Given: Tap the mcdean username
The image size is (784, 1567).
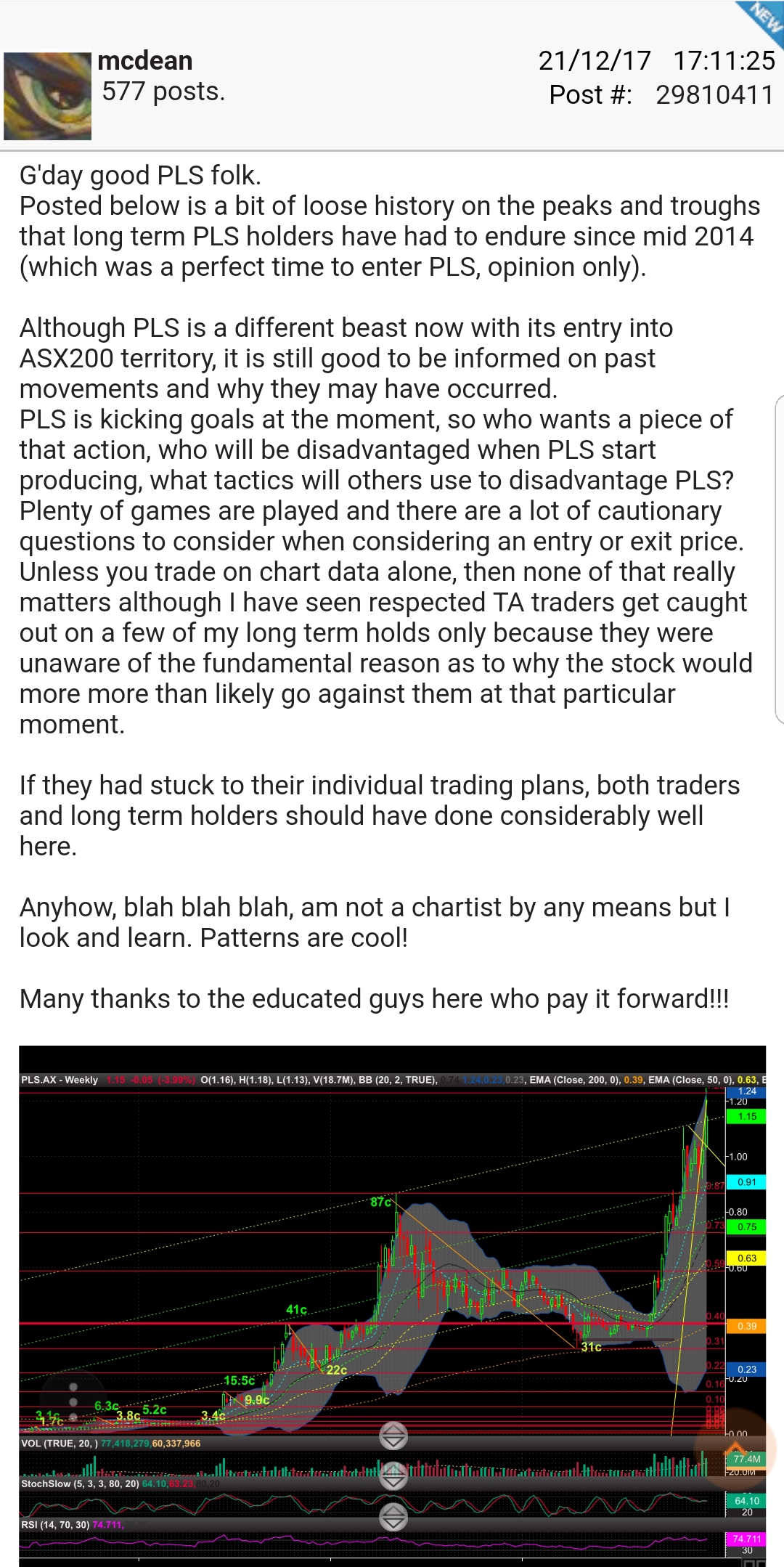Looking at the screenshot, I should click(x=145, y=61).
